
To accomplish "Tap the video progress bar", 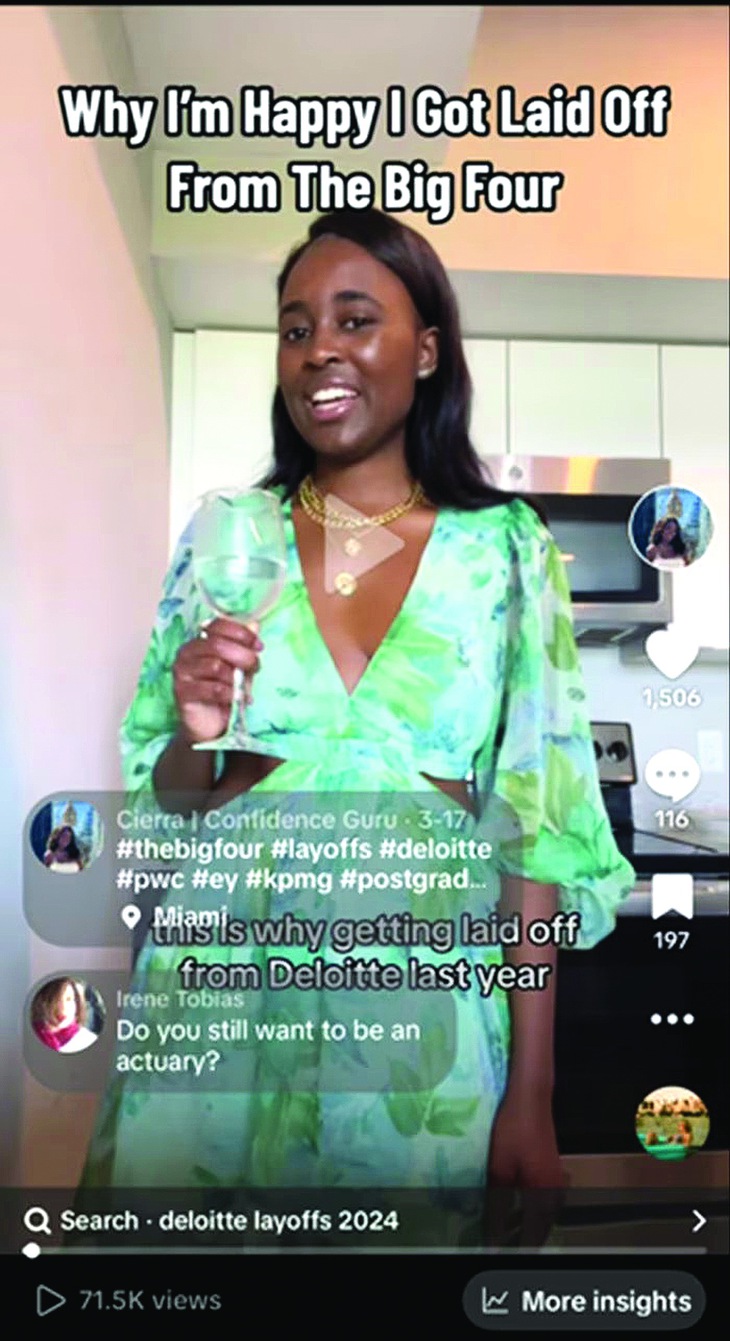I will [365, 1250].
